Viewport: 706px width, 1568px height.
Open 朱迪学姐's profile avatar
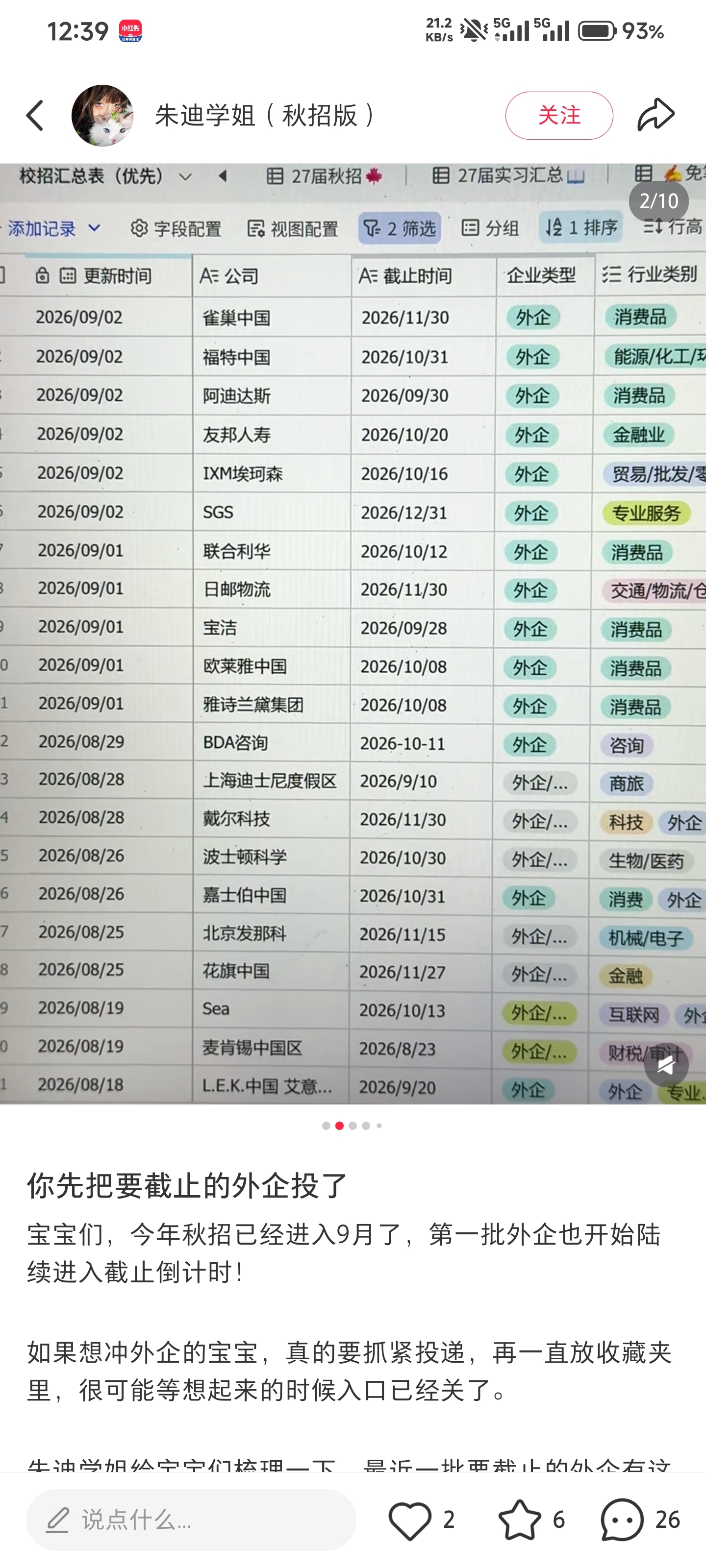tap(102, 116)
